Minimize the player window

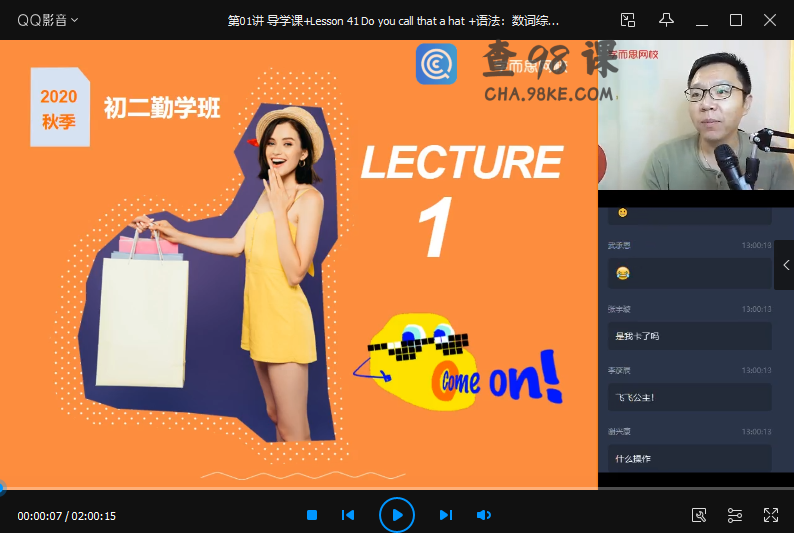click(x=703, y=20)
